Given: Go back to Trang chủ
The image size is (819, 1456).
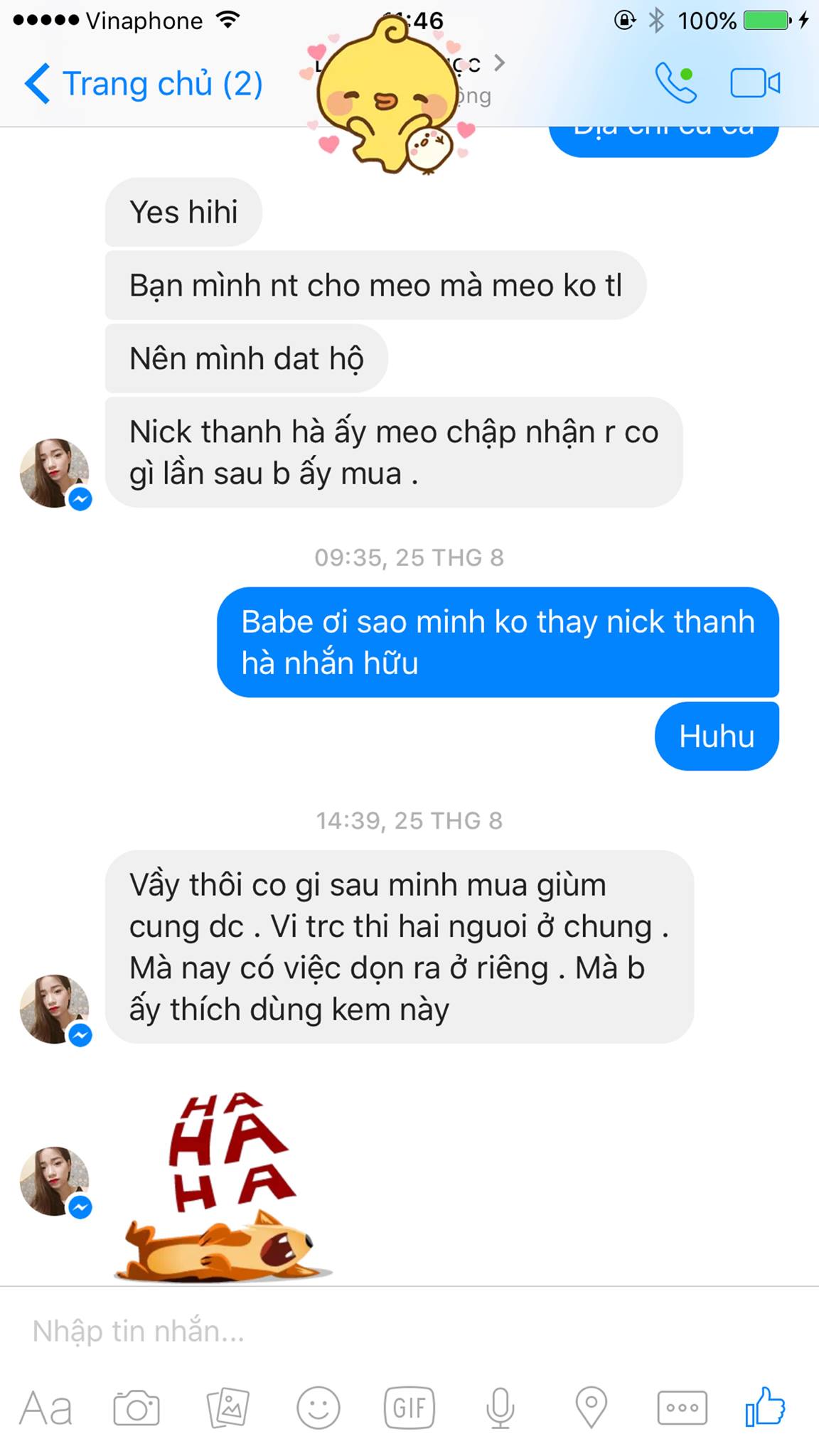Looking at the screenshot, I should [142, 84].
